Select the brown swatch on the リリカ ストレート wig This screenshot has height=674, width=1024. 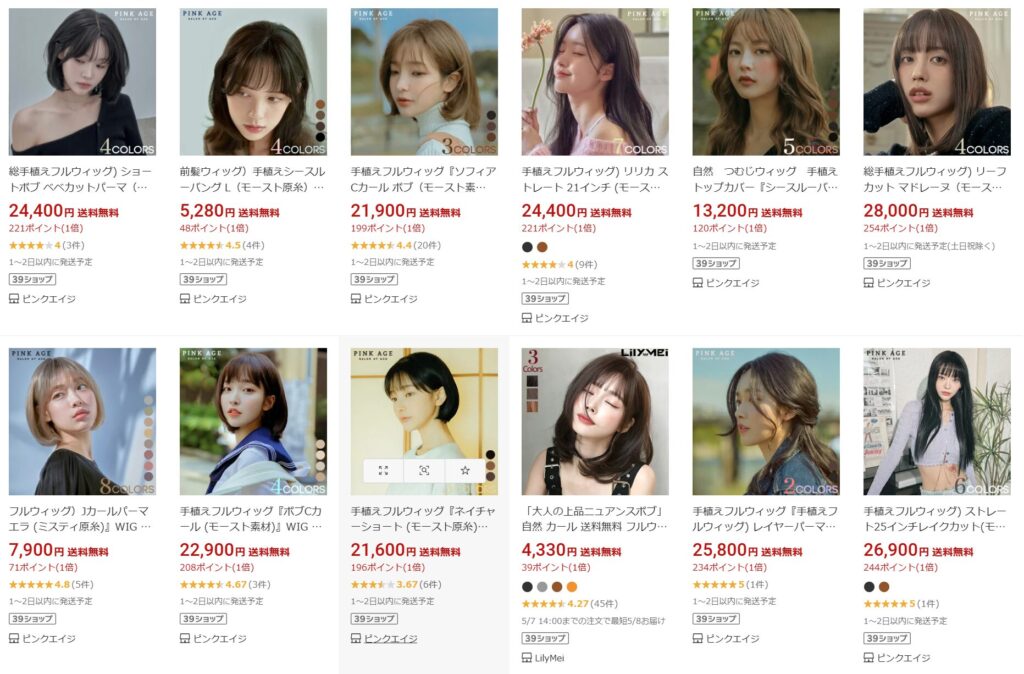542,247
